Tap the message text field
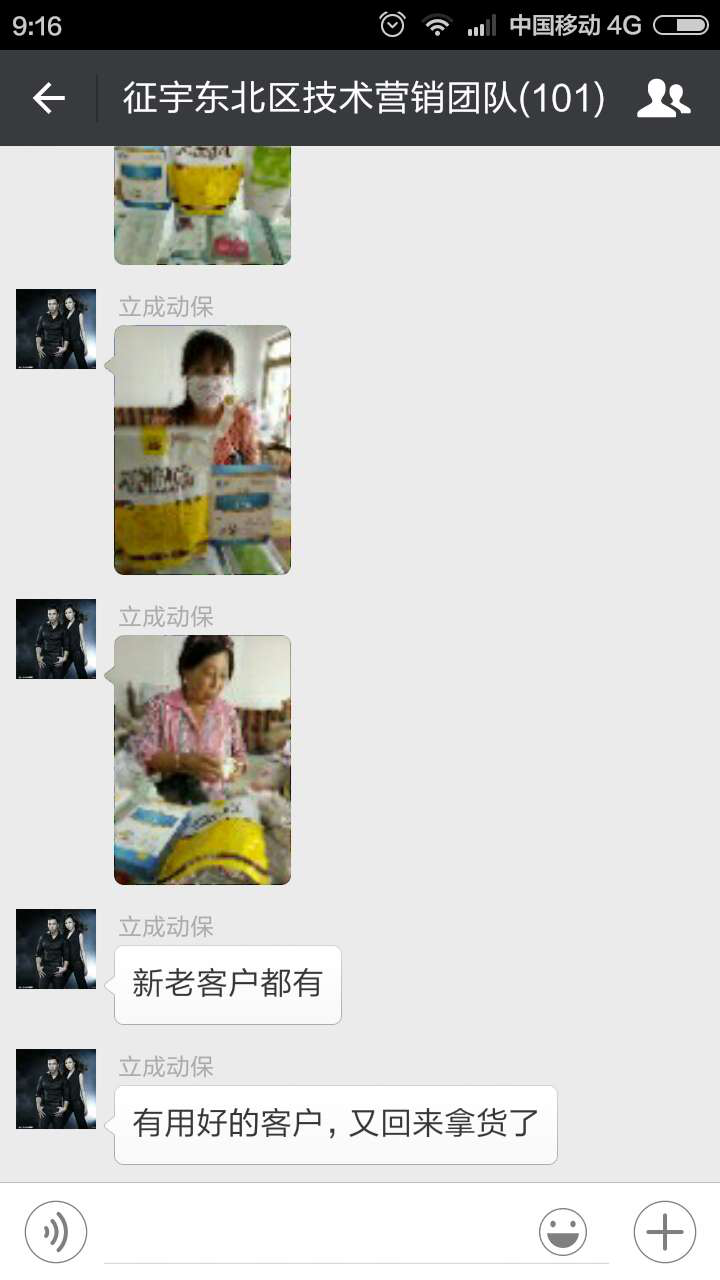 [316, 1232]
